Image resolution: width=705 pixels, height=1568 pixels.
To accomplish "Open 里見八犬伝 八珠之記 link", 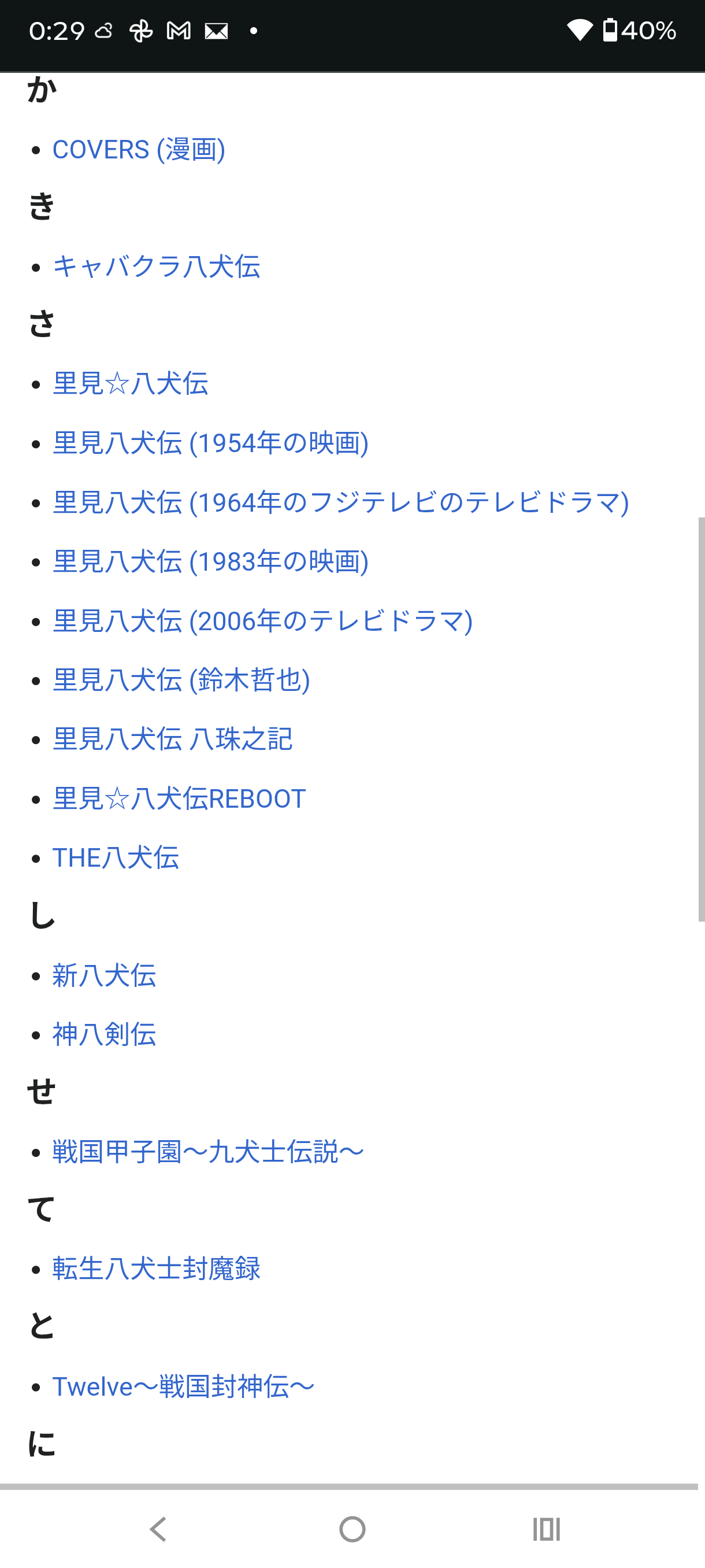I will click(173, 739).
